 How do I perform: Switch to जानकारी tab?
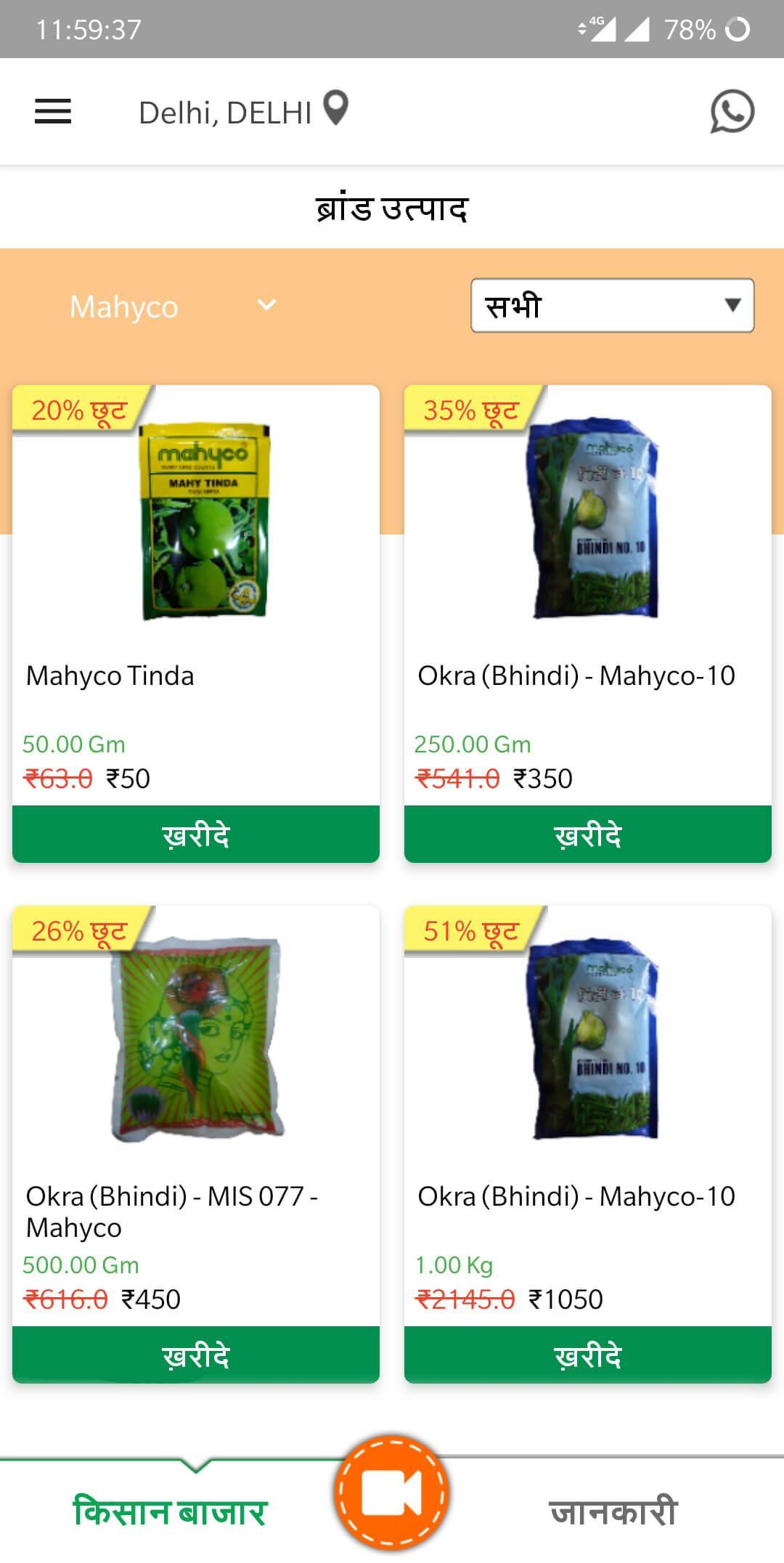(x=613, y=1512)
